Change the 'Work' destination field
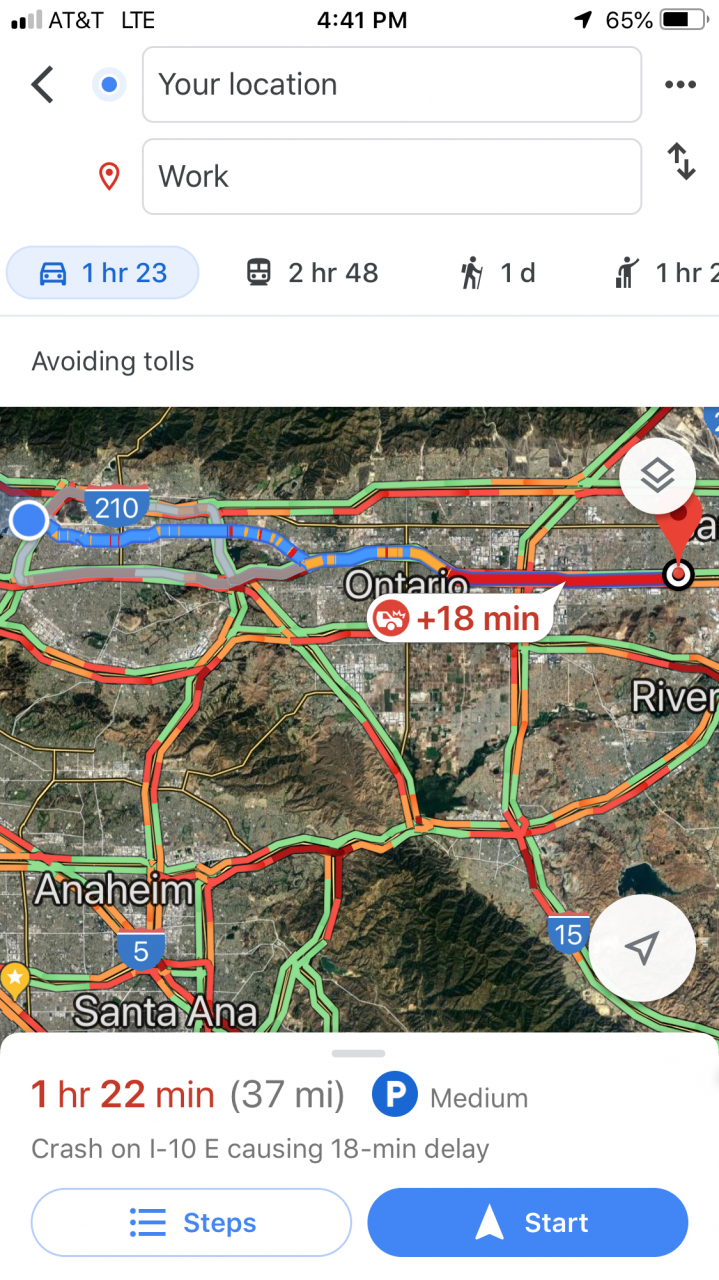719x1280 pixels. pos(392,177)
